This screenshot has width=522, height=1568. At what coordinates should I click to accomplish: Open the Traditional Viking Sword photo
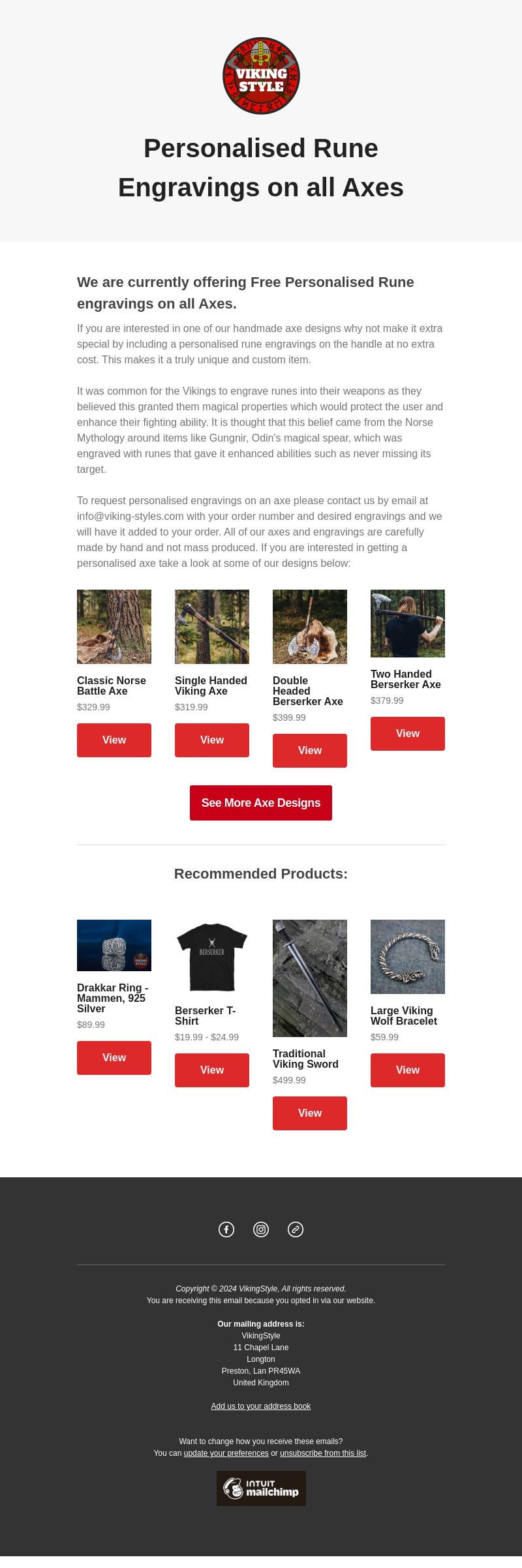click(x=310, y=978)
